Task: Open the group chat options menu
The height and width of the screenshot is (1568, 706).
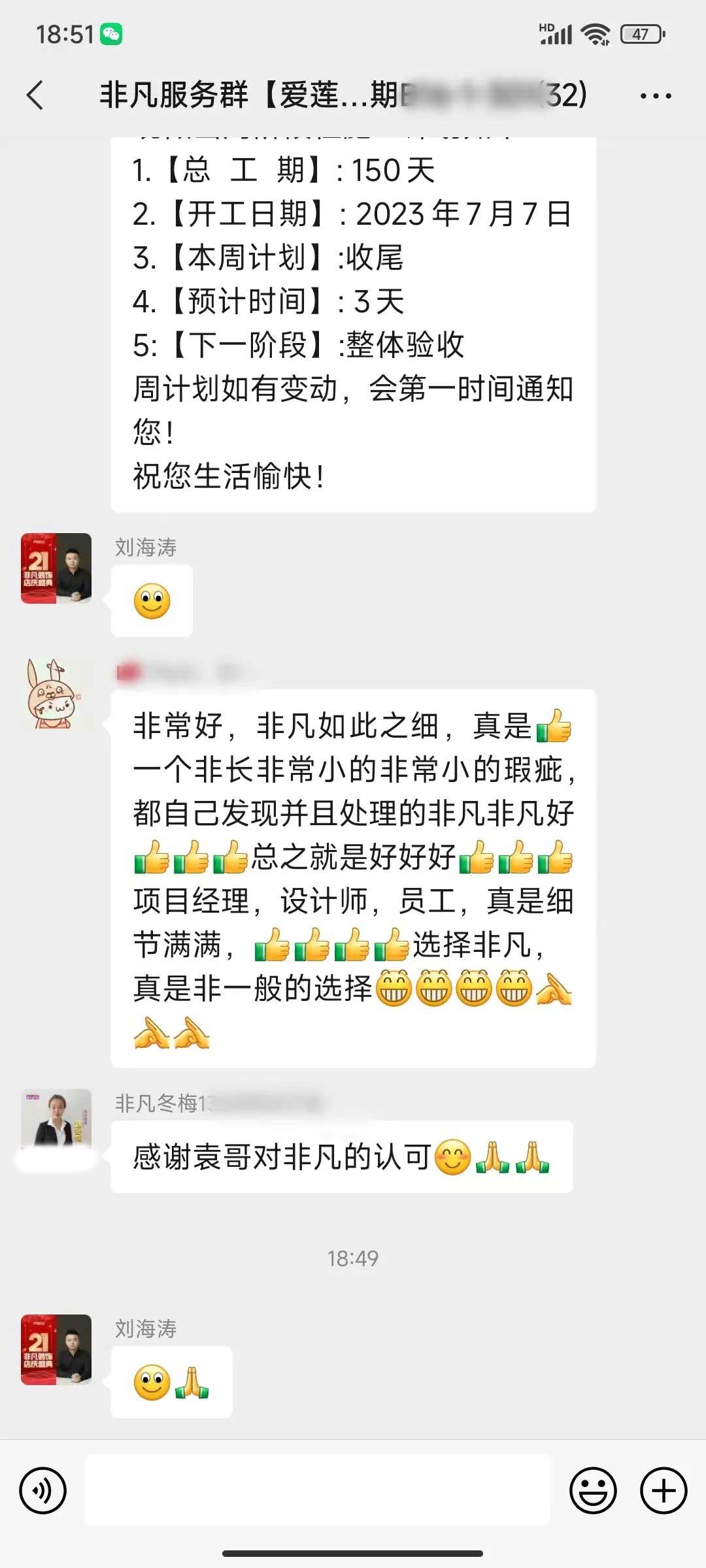Action: (x=656, y=96)
